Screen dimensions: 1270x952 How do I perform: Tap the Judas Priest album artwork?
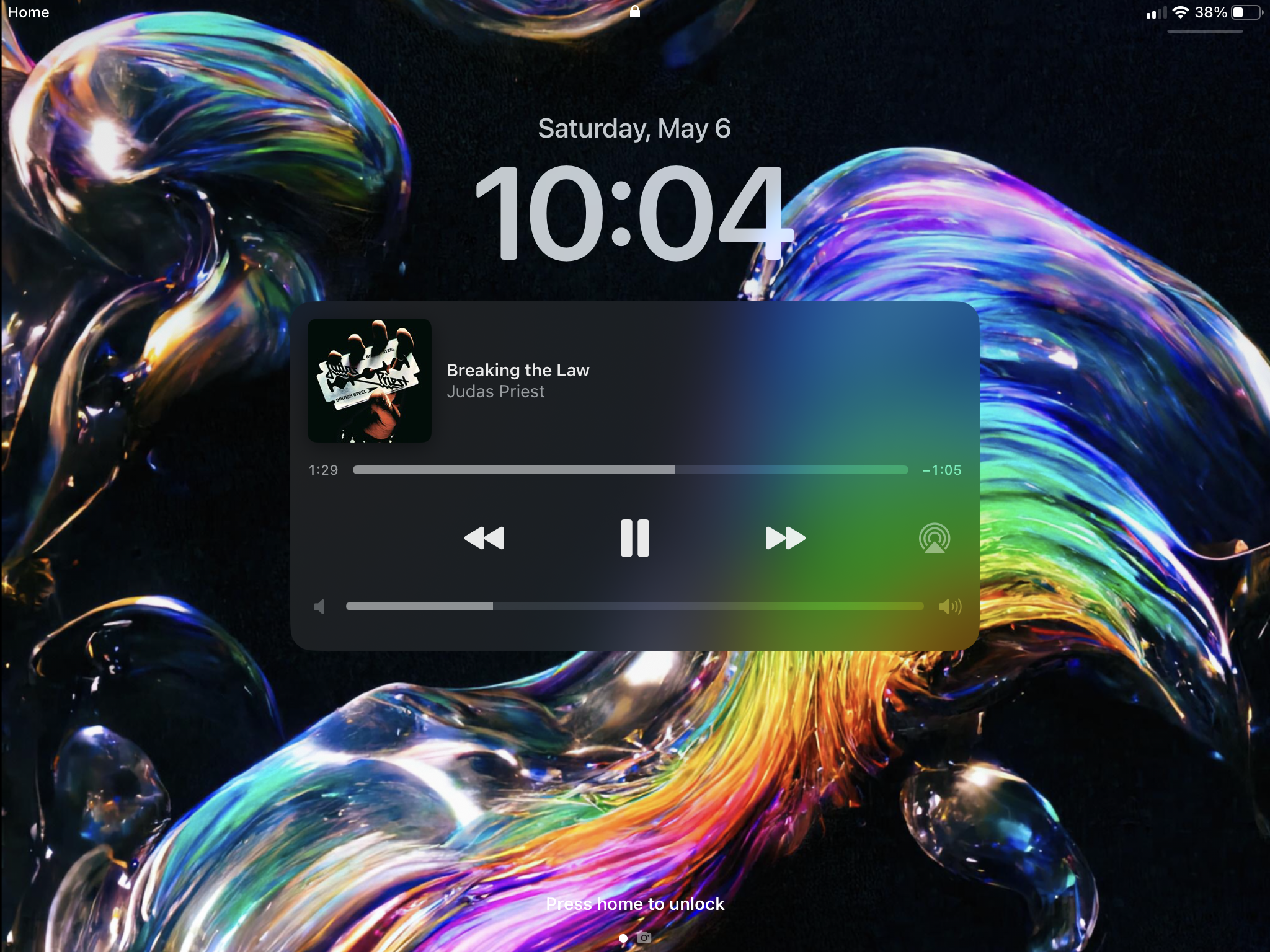[370, 381]
